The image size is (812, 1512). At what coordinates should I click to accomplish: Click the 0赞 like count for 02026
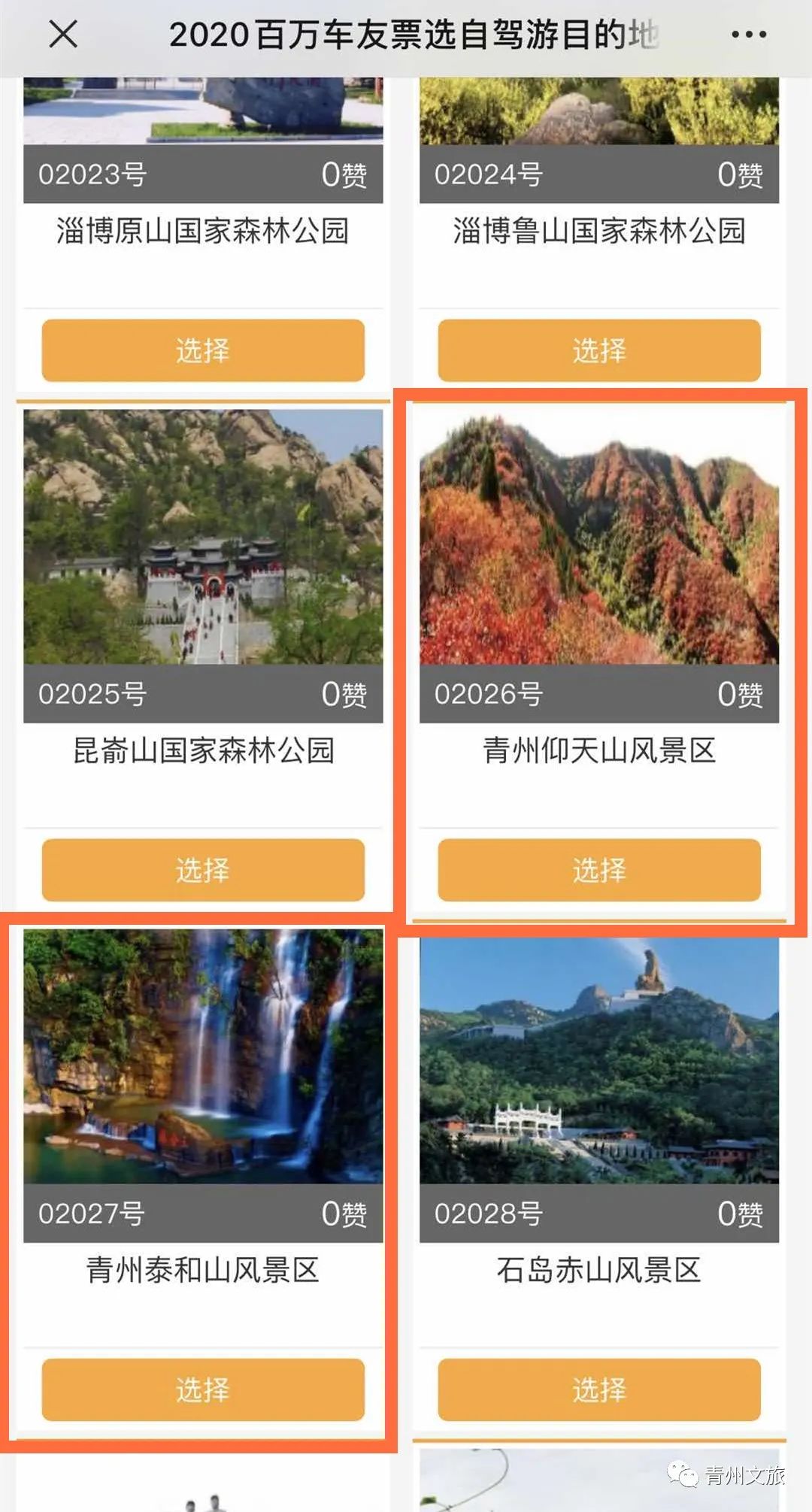(741, 695)
